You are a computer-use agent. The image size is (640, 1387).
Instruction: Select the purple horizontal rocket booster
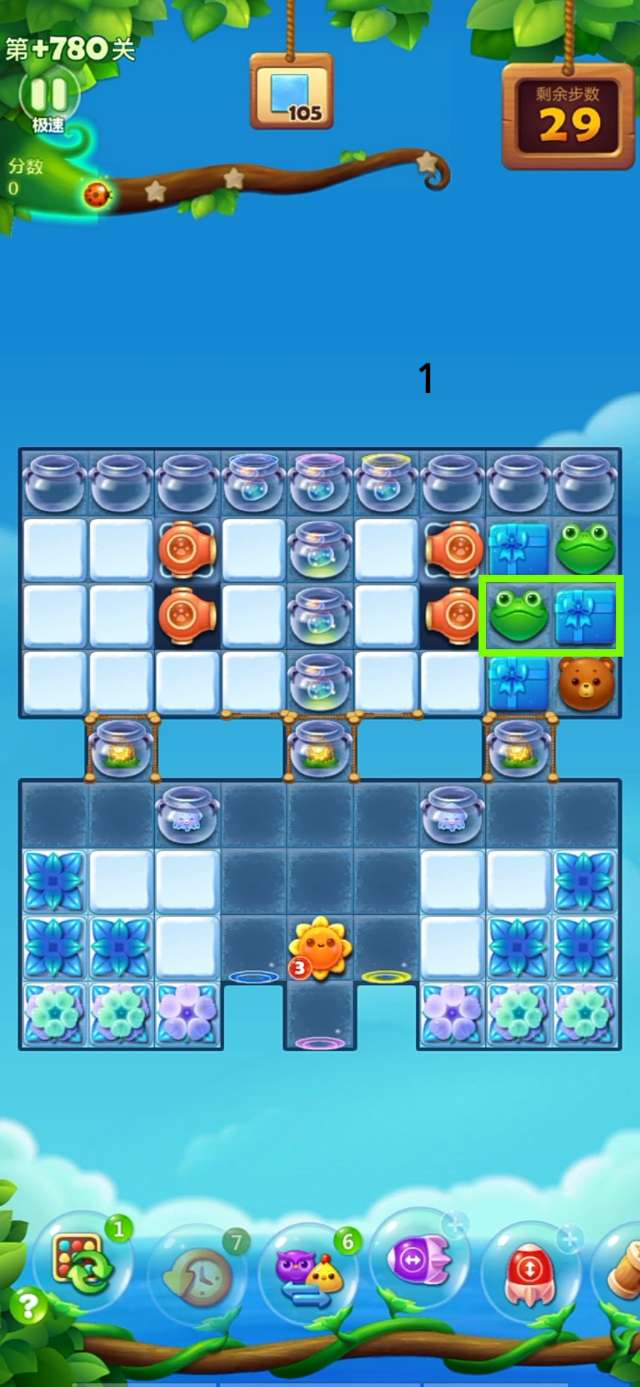pos(420,1262)
